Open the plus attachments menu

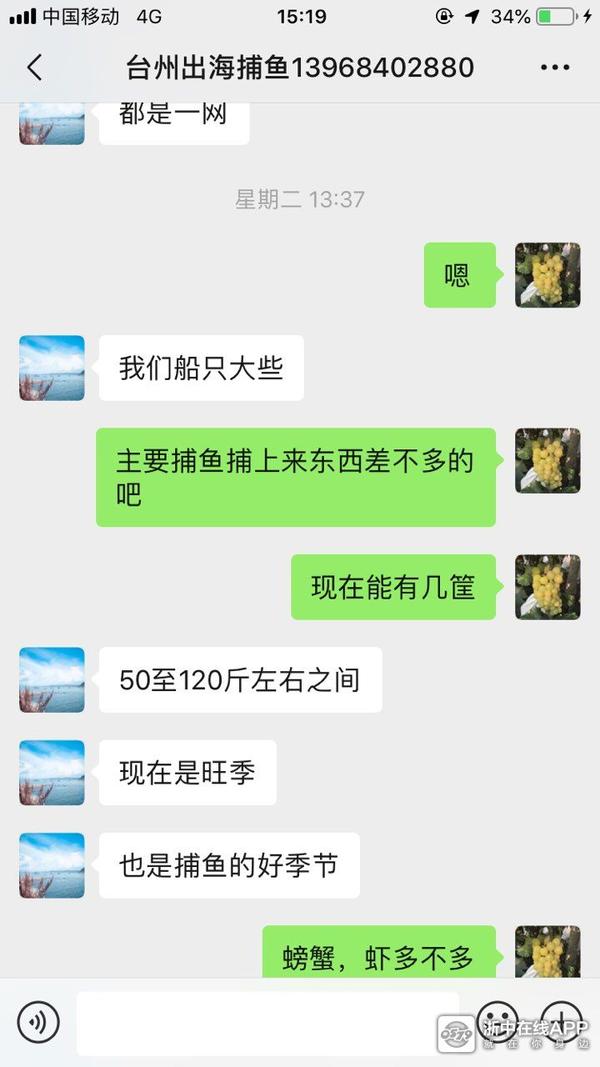coord(560,1020)
